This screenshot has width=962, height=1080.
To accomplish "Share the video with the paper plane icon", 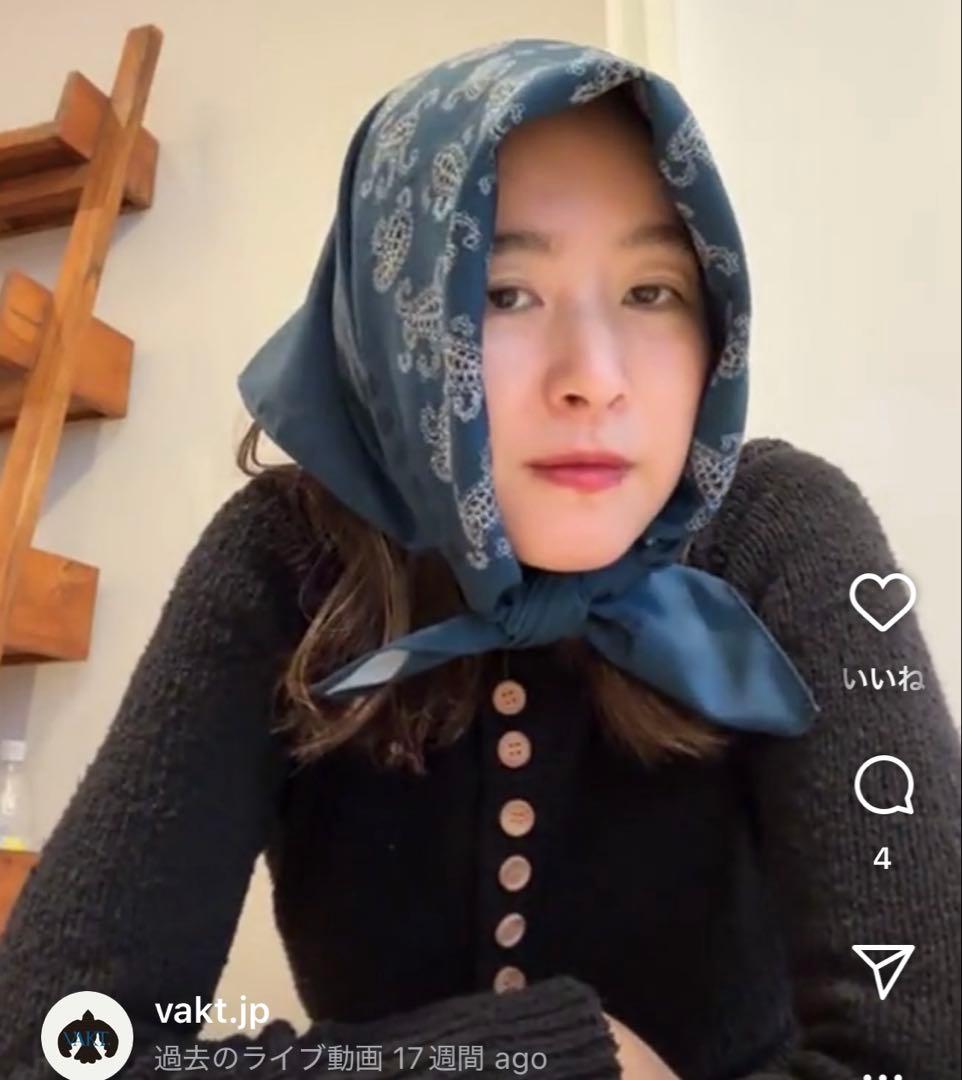I will (x=883, y=971).
